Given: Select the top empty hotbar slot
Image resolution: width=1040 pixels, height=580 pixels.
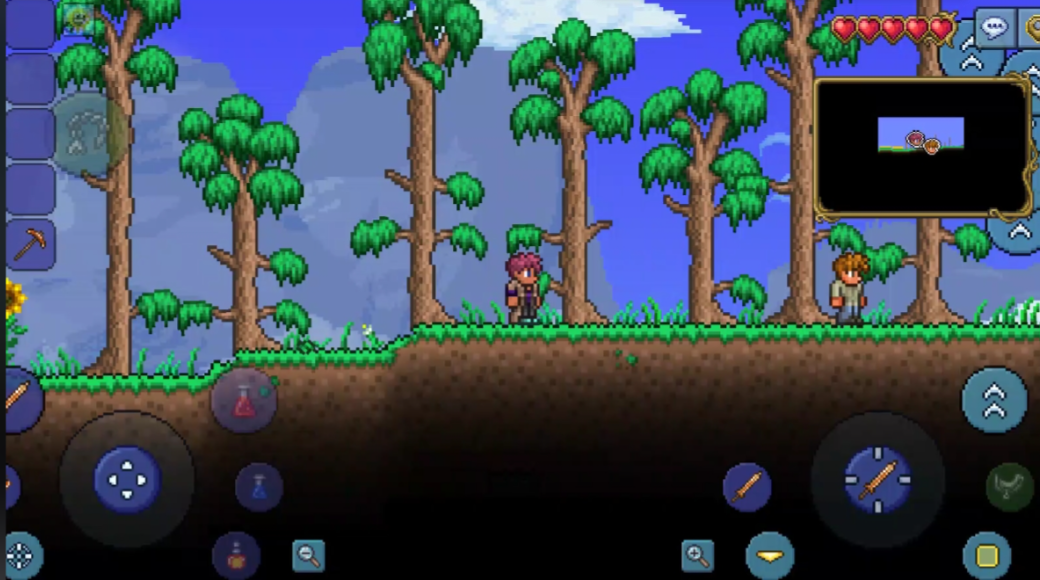Looking at the screenshot, I should [x=30, y=24].
